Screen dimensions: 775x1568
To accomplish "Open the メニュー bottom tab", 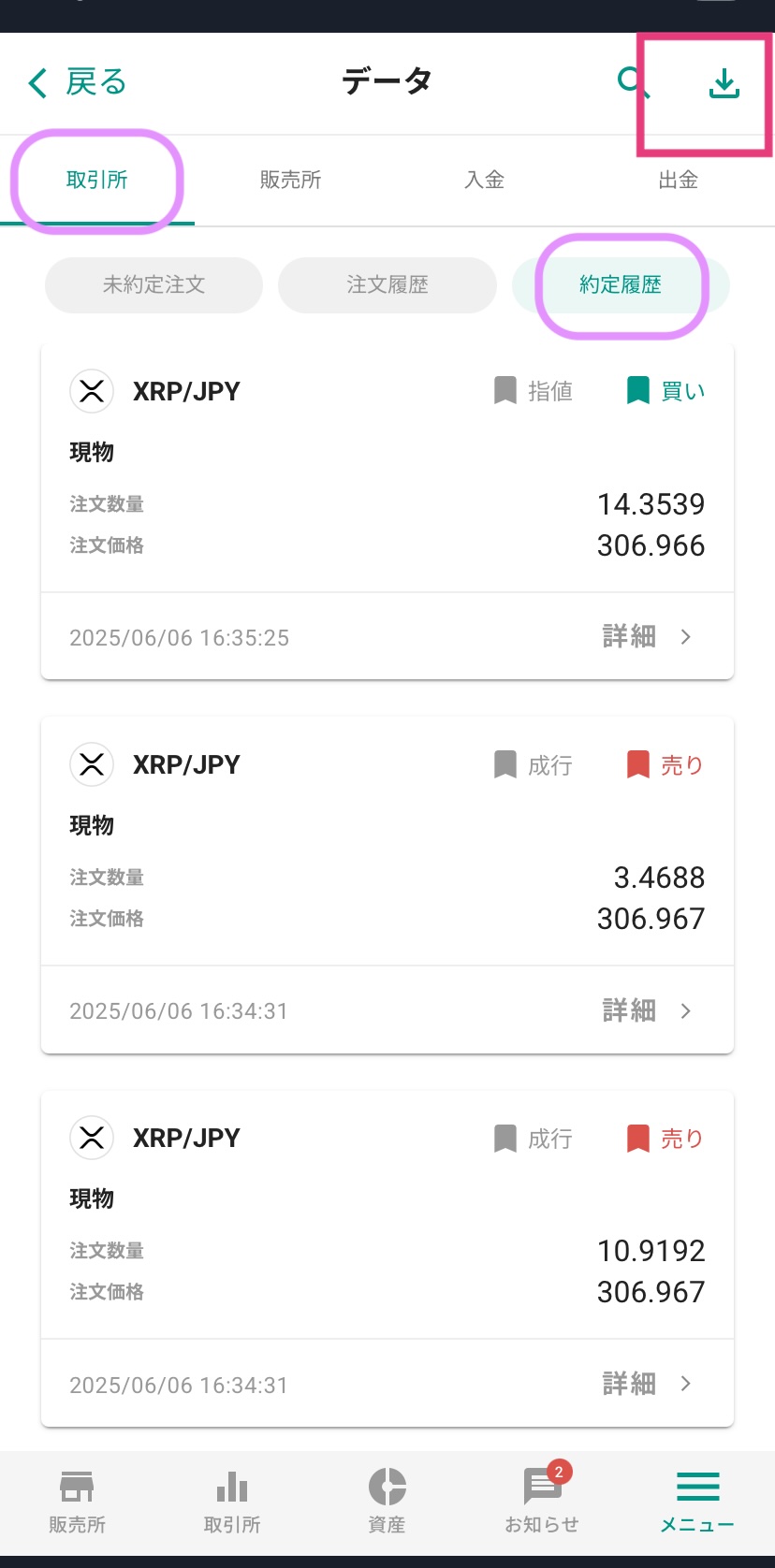I will pyautogui.click(x=697, y=1502).
